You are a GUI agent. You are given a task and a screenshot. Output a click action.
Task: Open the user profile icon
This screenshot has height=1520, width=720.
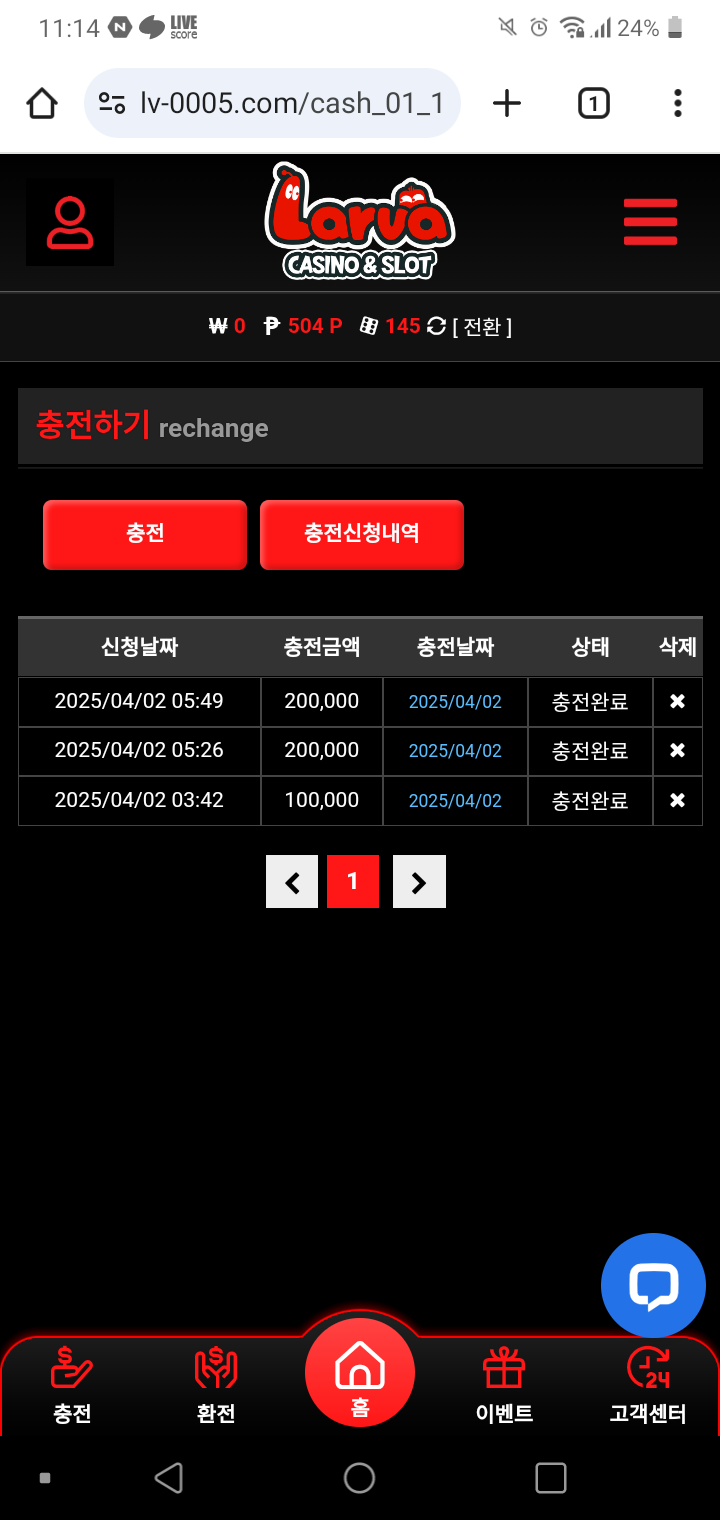[x=70, y=223]
